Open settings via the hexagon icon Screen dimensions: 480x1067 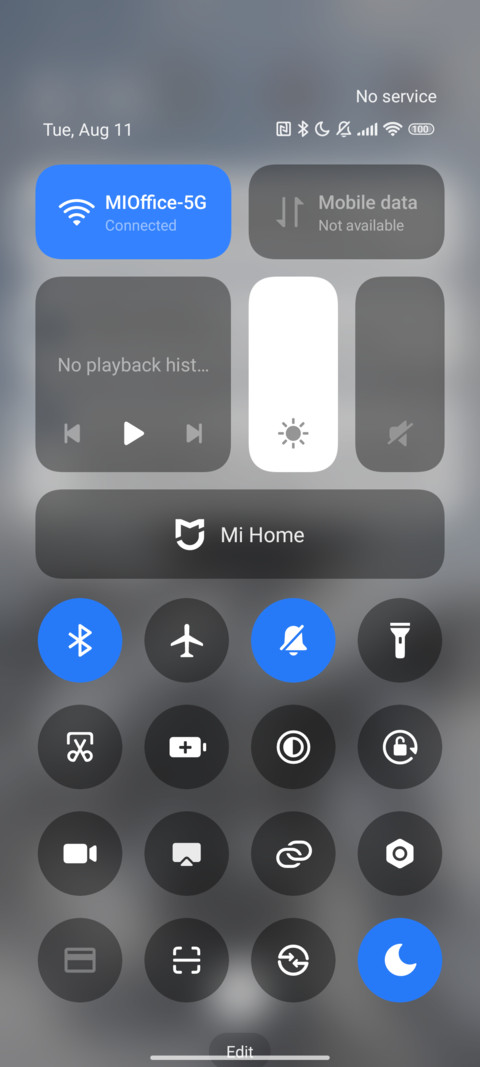point(400,853)
